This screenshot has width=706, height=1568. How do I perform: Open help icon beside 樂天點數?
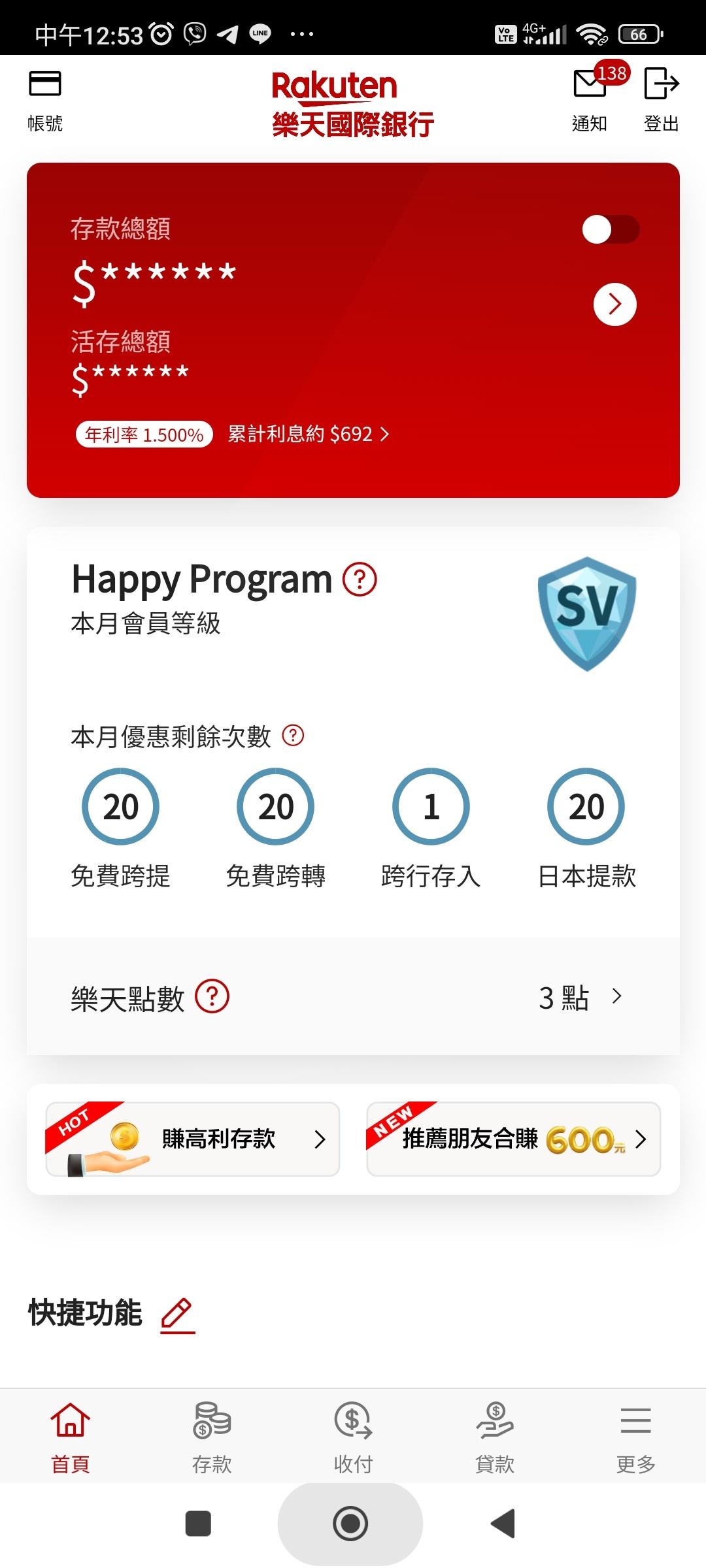coord(212,996)
